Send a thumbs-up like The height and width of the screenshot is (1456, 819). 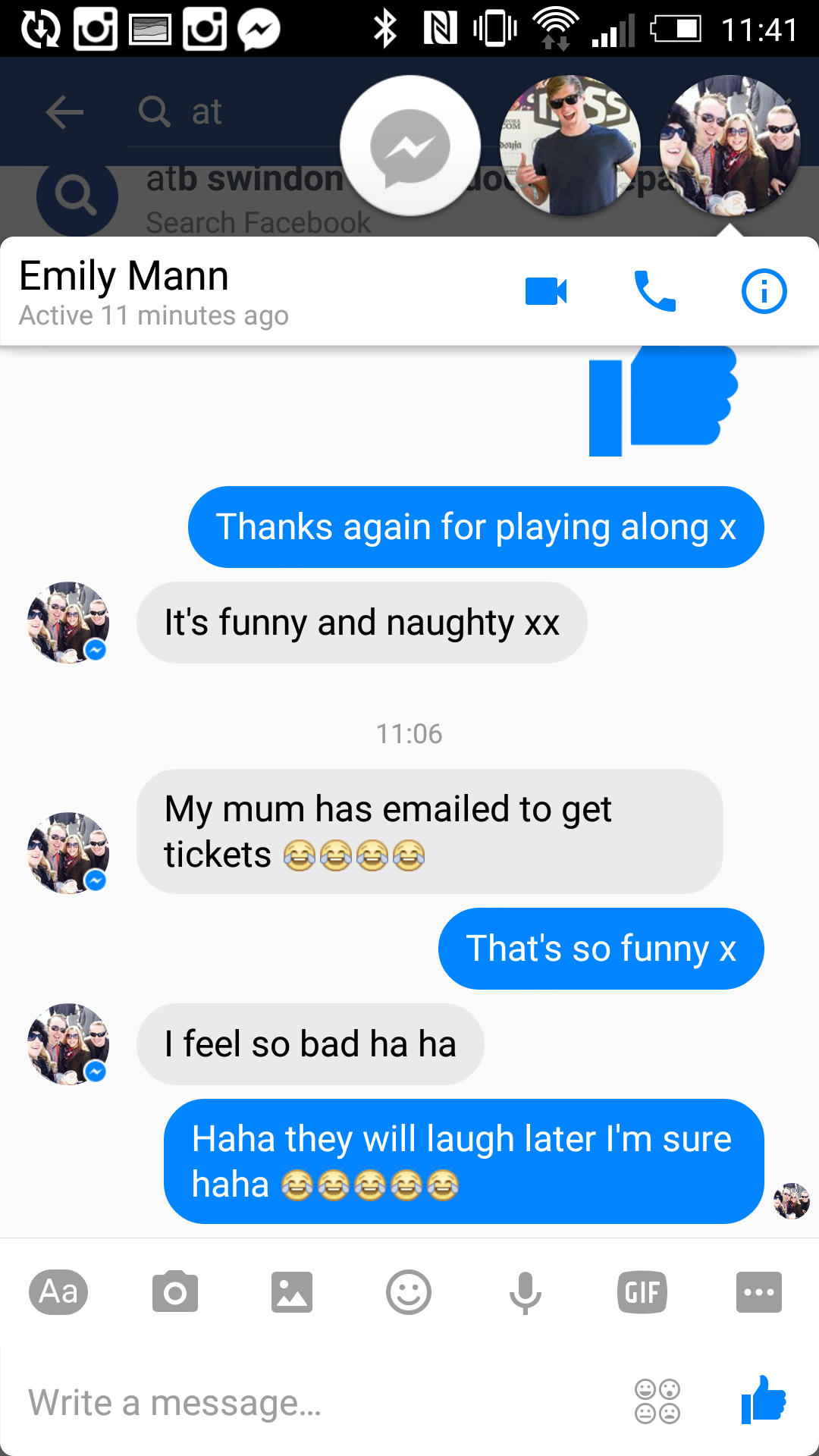coord(764,1400)
